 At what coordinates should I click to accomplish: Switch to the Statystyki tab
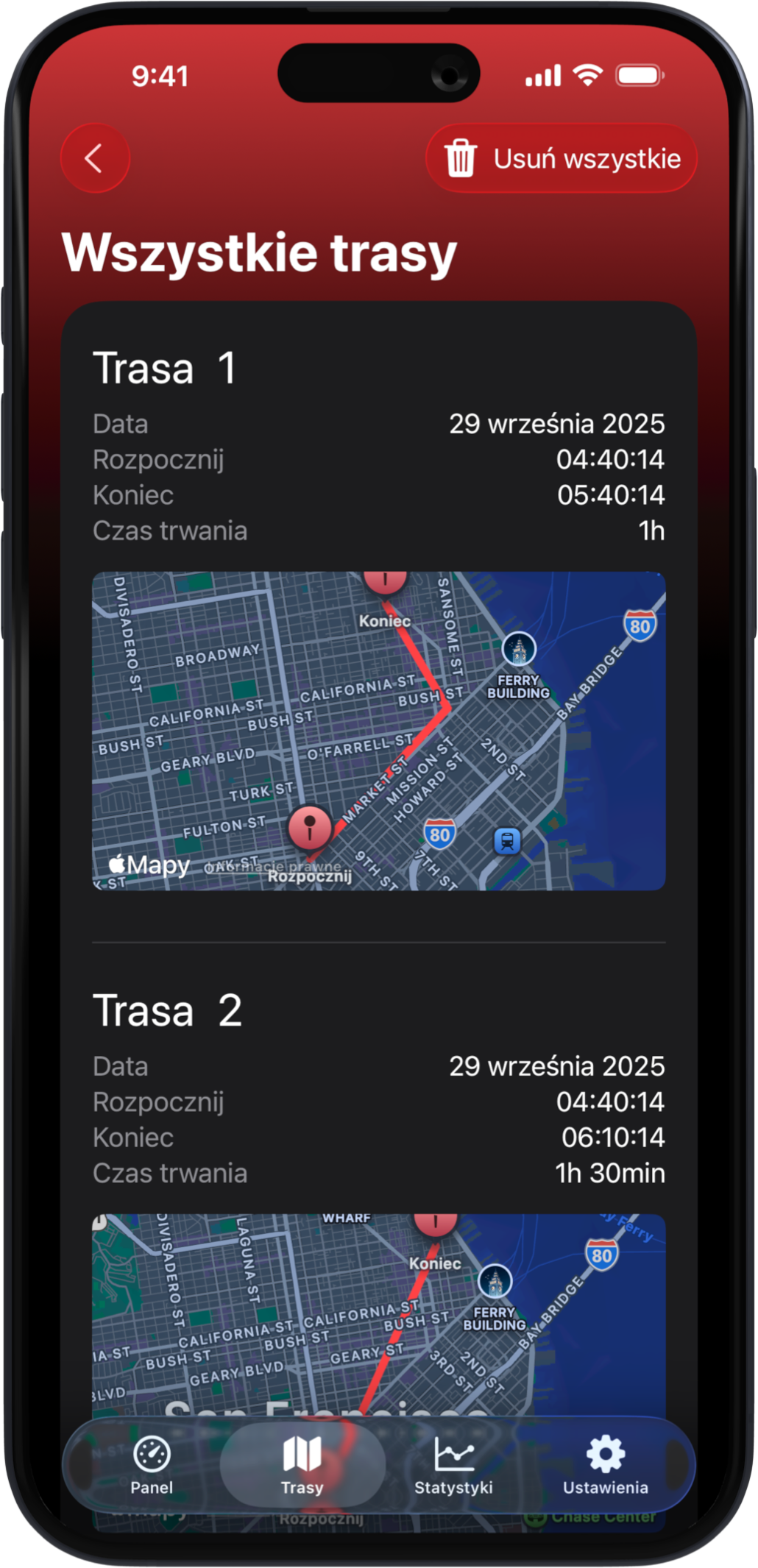(453, 1464)
